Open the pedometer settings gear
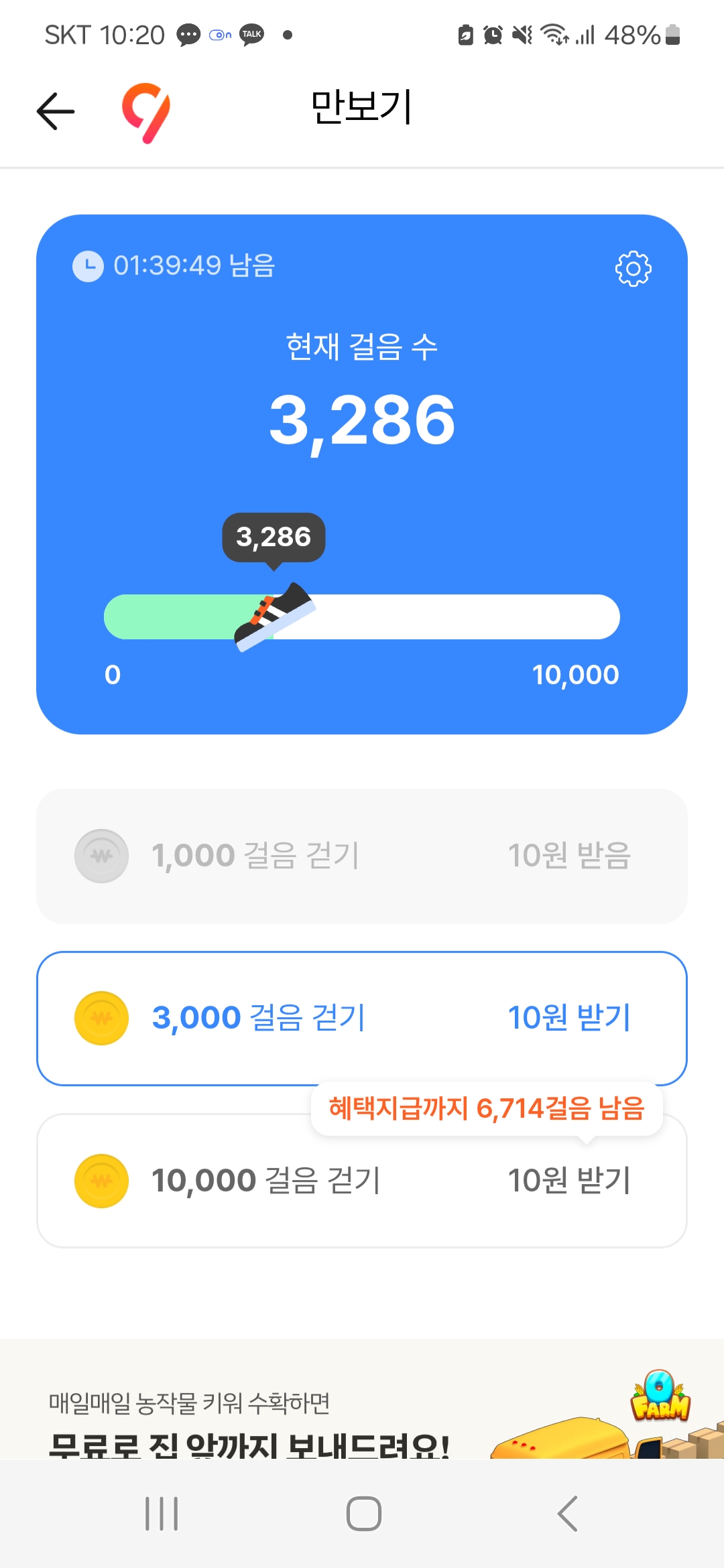The image size is (724, 1568). [633, 269]
